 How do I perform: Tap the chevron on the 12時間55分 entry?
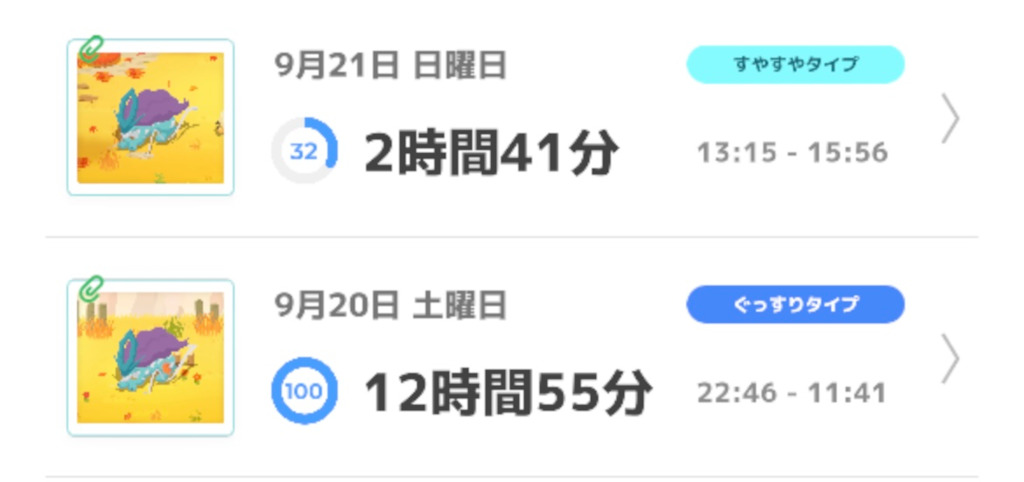pos(950,359)
